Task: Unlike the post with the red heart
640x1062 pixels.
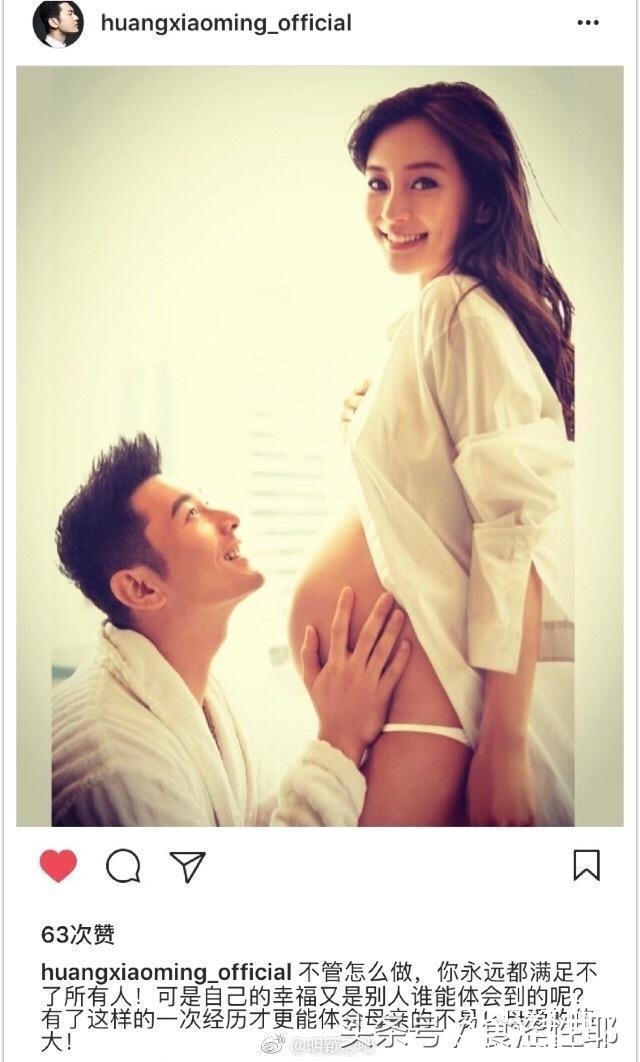Action: coord(58,866)
